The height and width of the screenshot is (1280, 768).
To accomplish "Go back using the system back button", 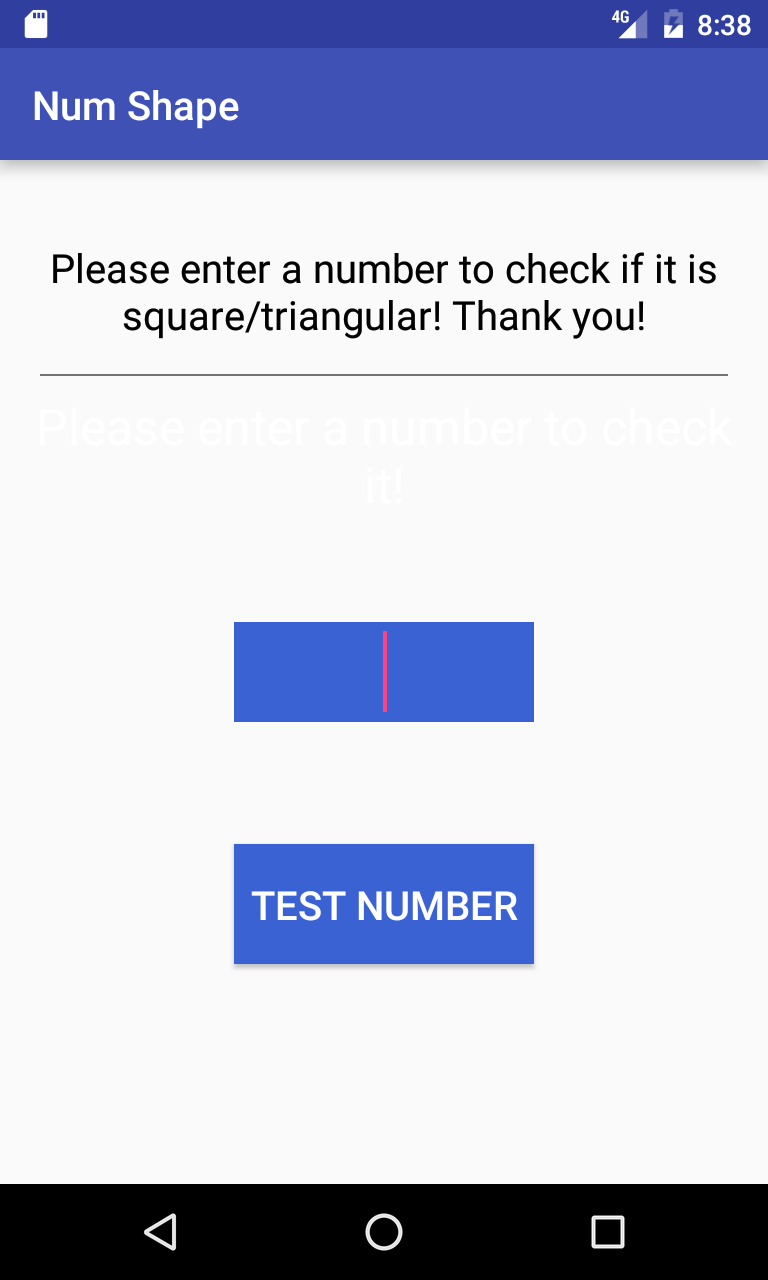I will (160, 1232).
